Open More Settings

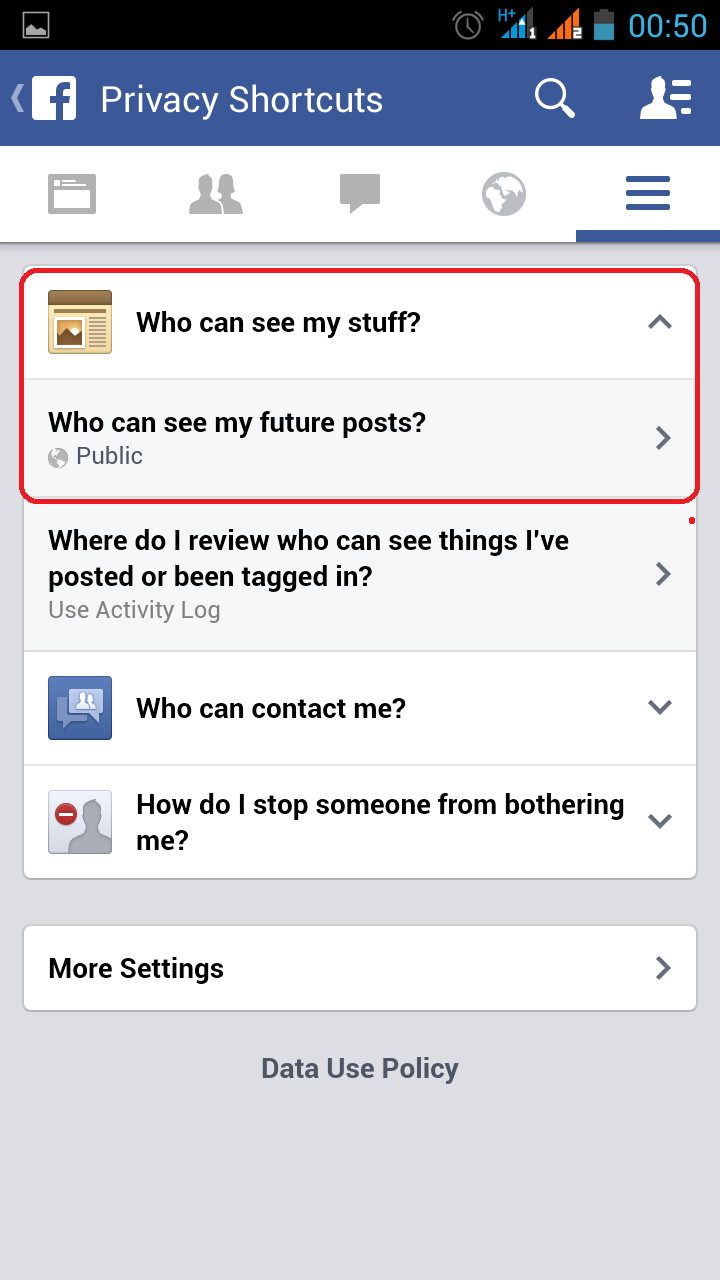click(360, 967)
